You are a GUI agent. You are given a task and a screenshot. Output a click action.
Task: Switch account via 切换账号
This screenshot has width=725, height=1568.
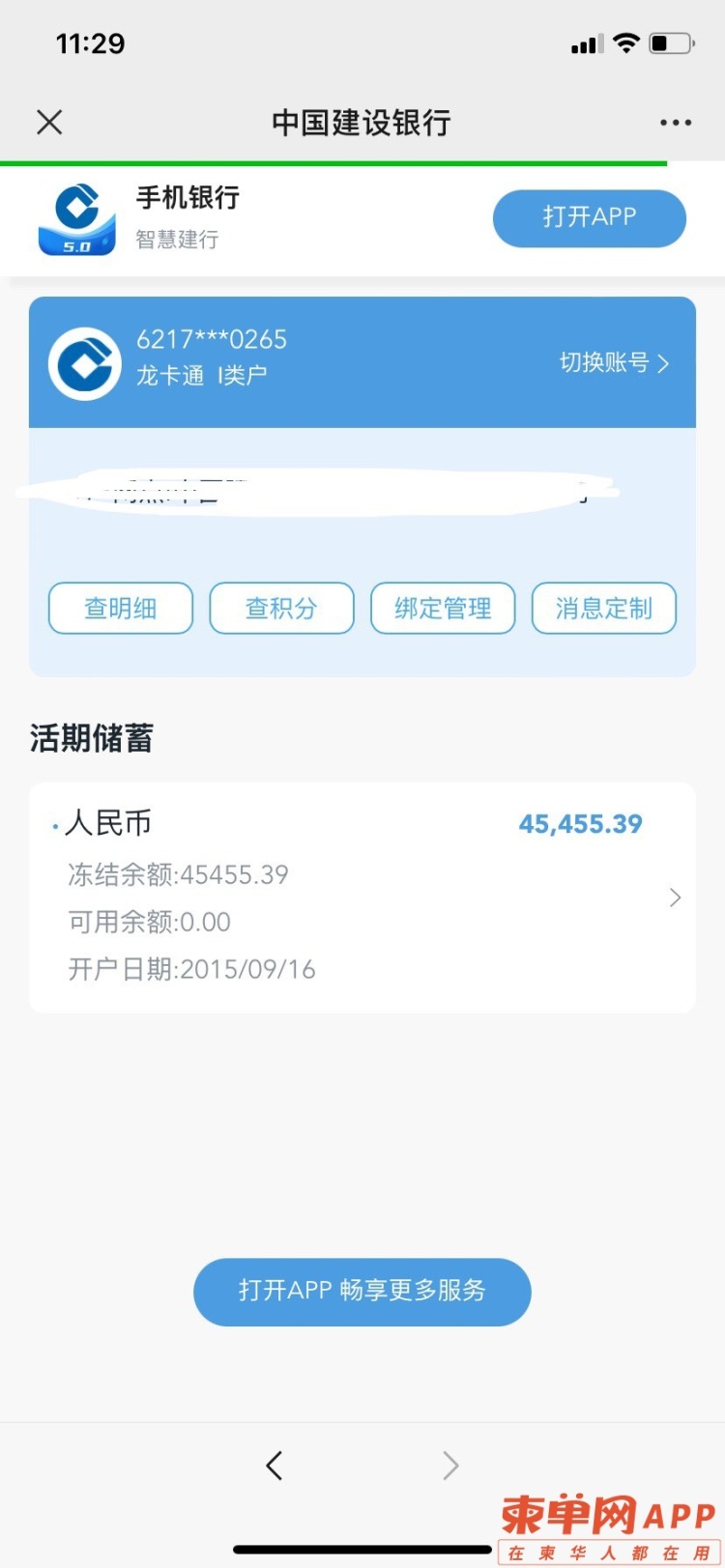click(x=615, y=363)
